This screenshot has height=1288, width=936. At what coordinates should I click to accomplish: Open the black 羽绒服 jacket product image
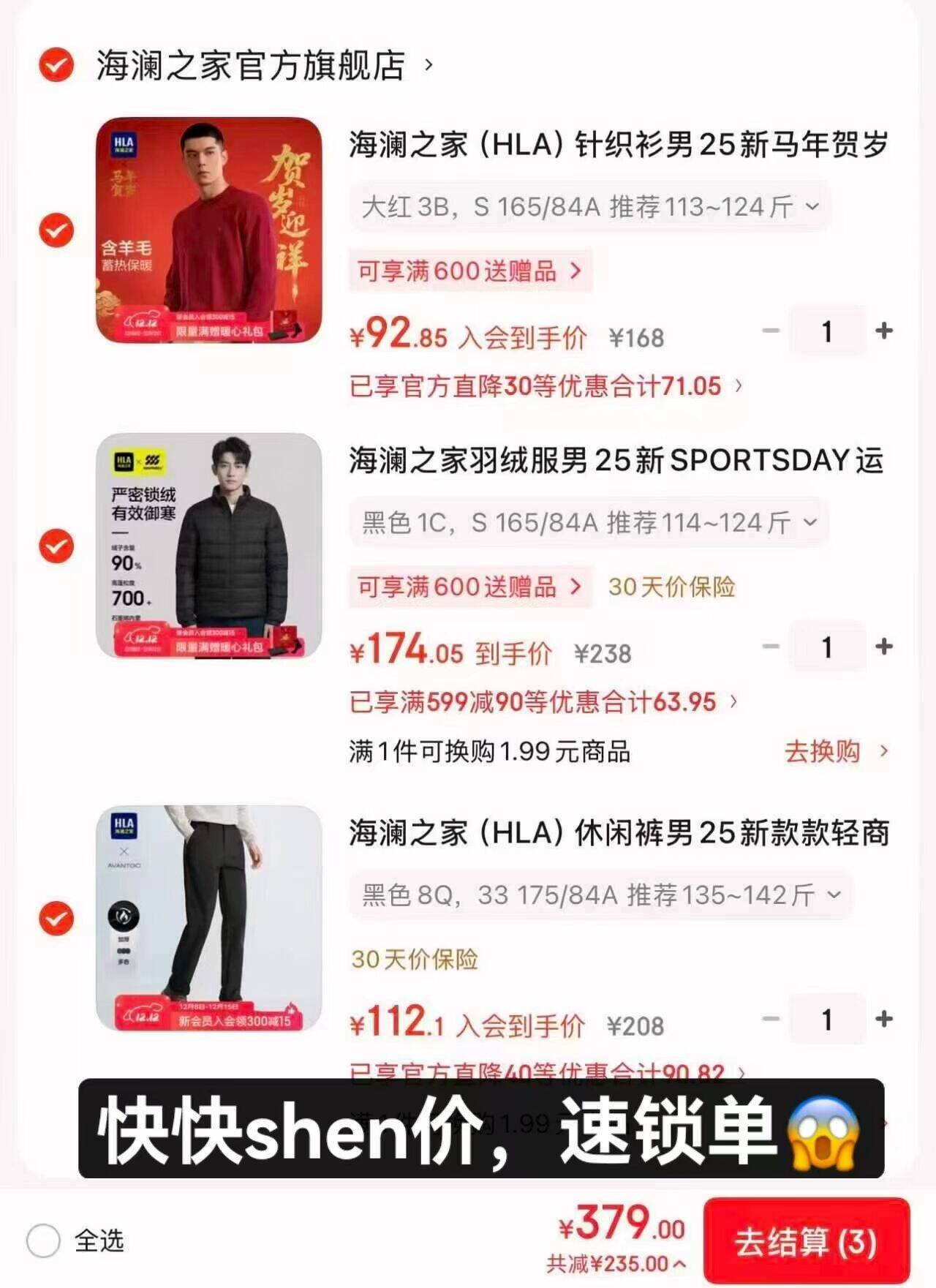point(209,546)
